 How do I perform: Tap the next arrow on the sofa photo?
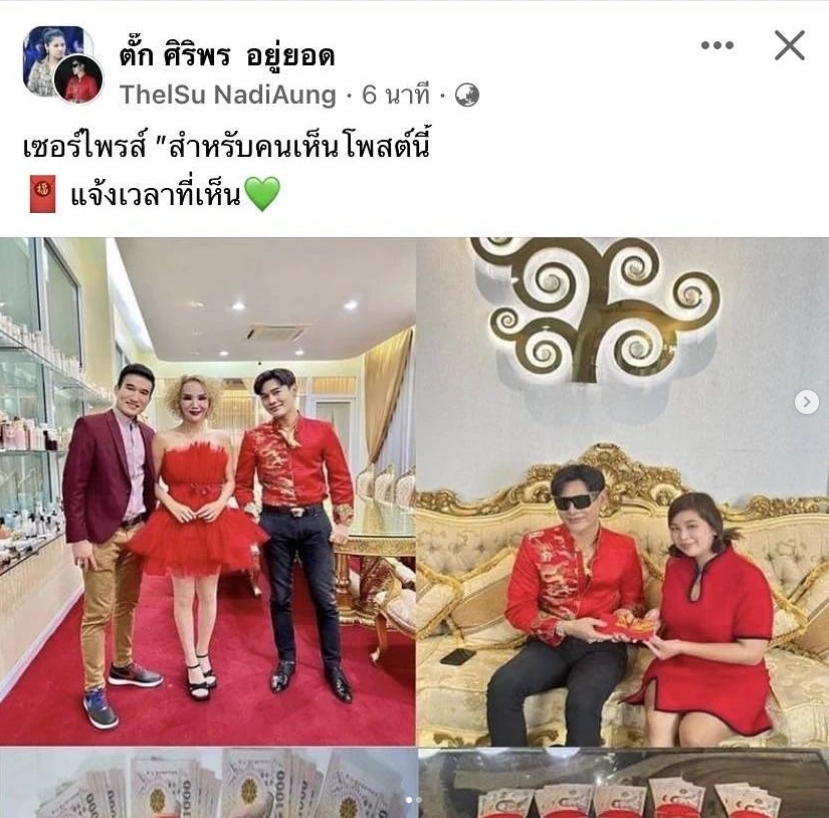coord(807,402)
